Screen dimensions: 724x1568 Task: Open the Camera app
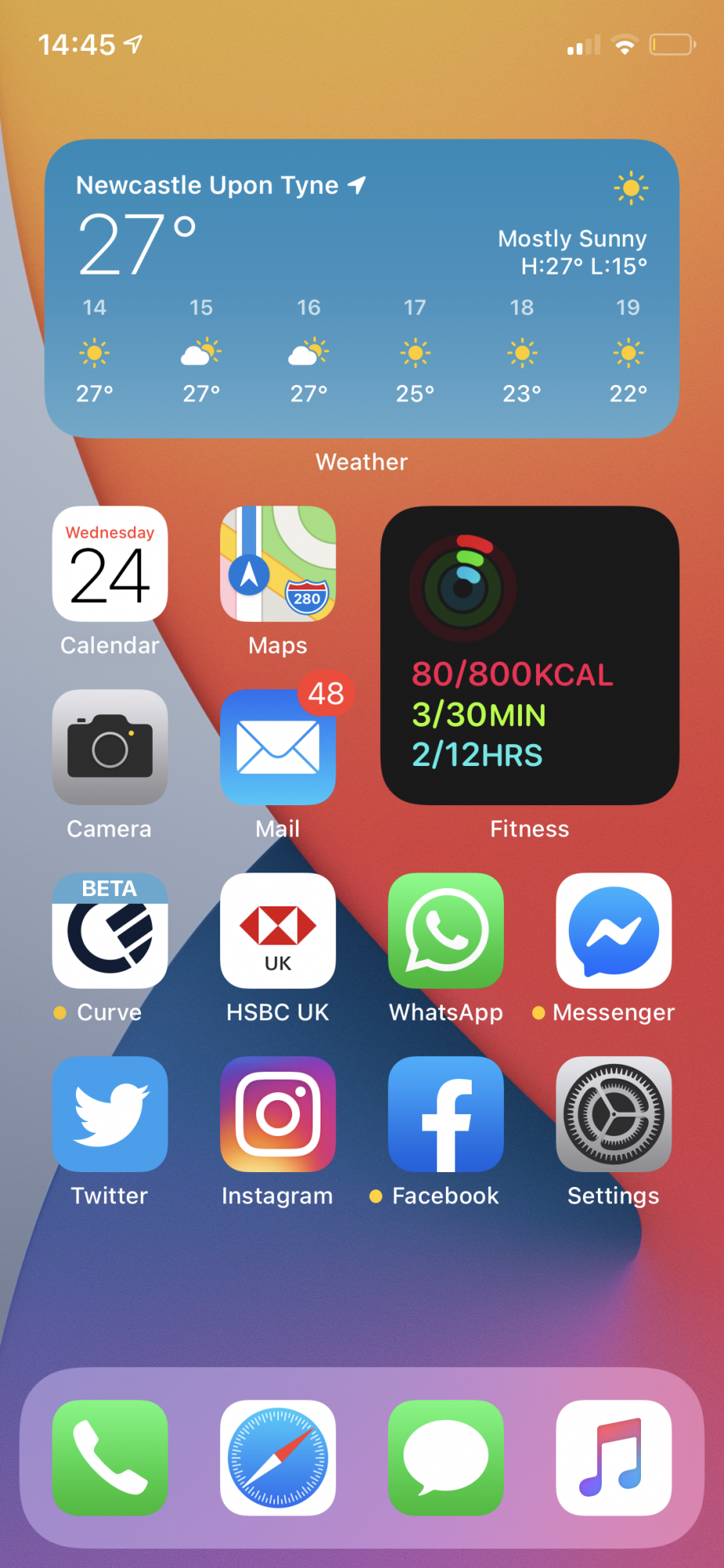(110, 747)
